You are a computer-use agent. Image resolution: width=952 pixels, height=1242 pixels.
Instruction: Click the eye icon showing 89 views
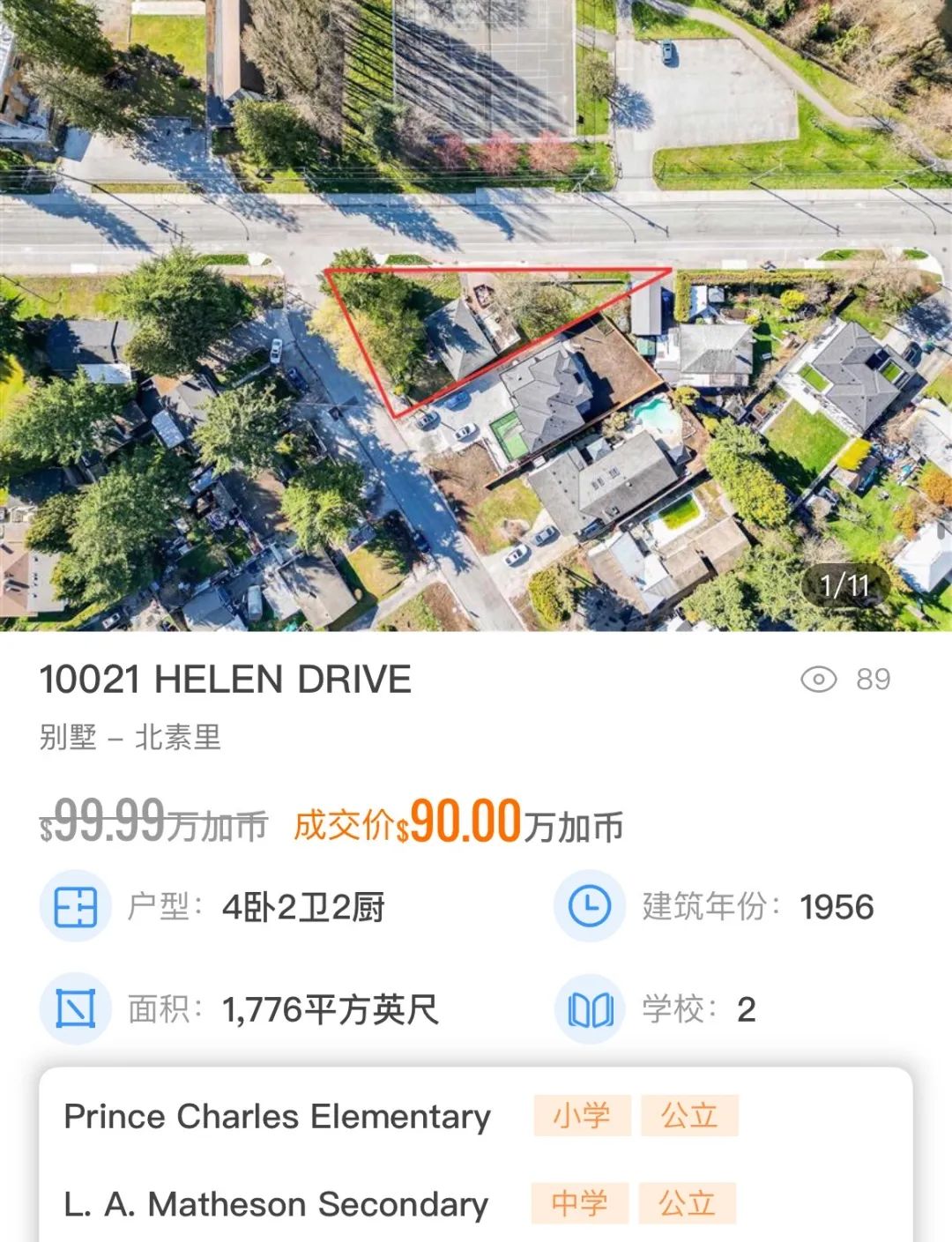click(x=821, y=680)
